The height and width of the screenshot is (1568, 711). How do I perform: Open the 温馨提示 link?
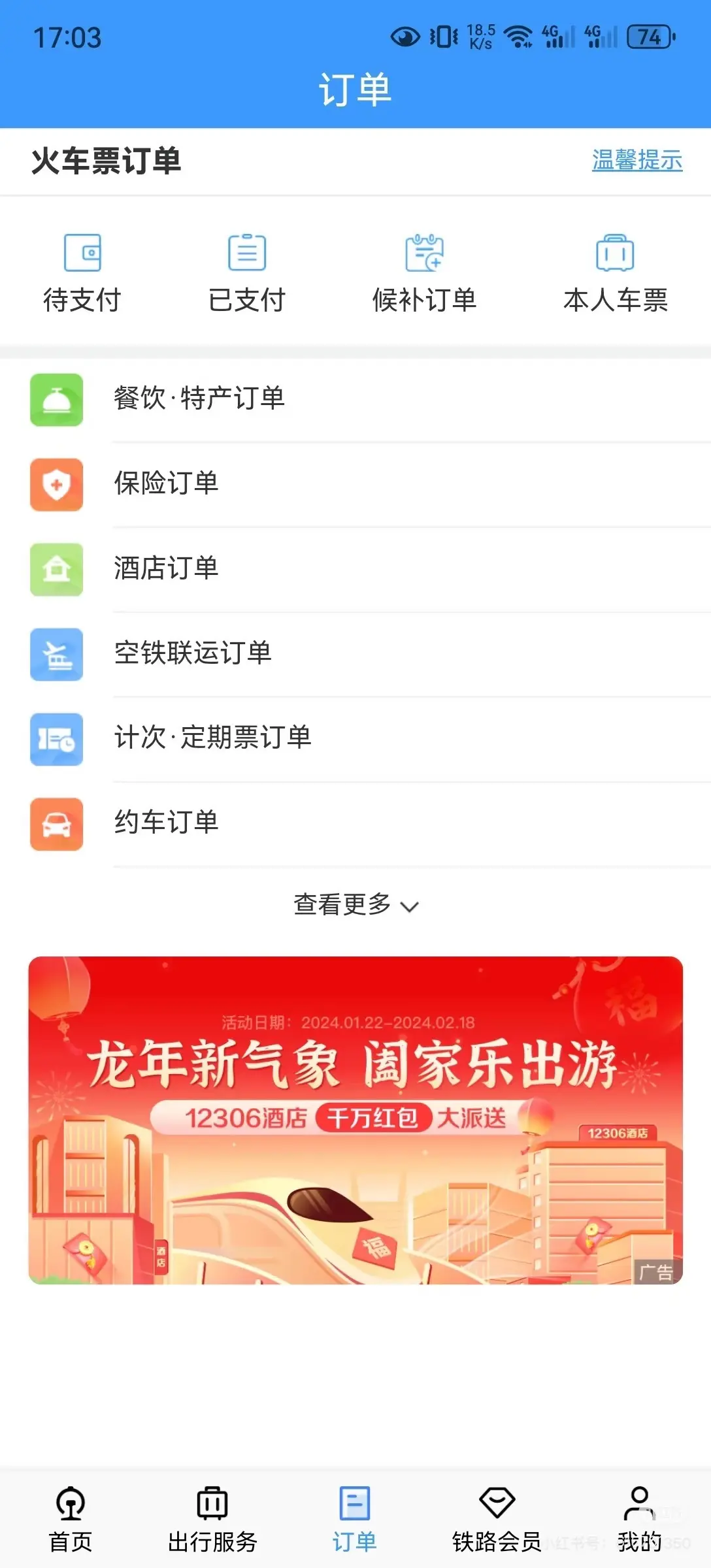coord(637,160)
